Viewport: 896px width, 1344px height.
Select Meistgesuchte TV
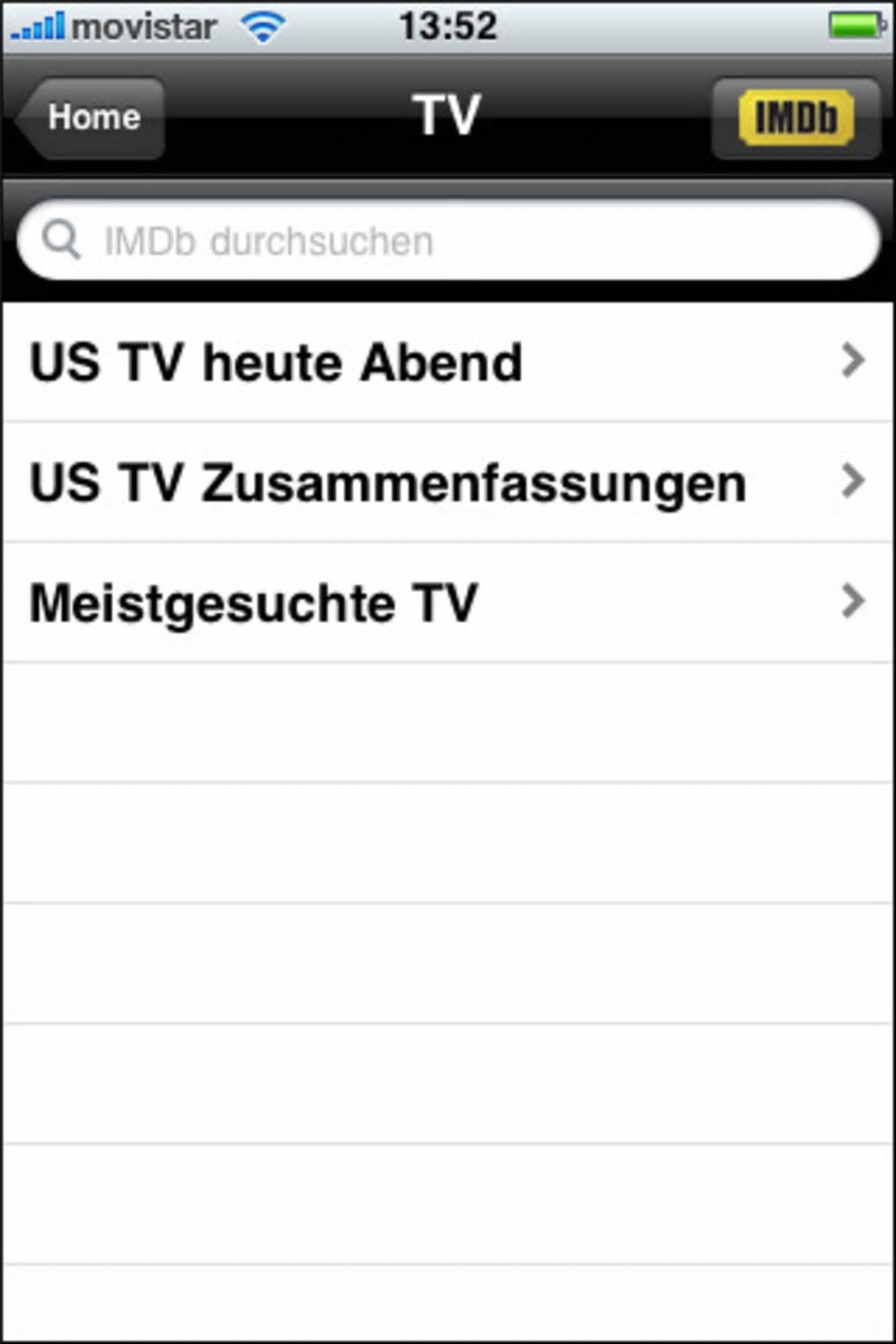click(x=448, y=603)
